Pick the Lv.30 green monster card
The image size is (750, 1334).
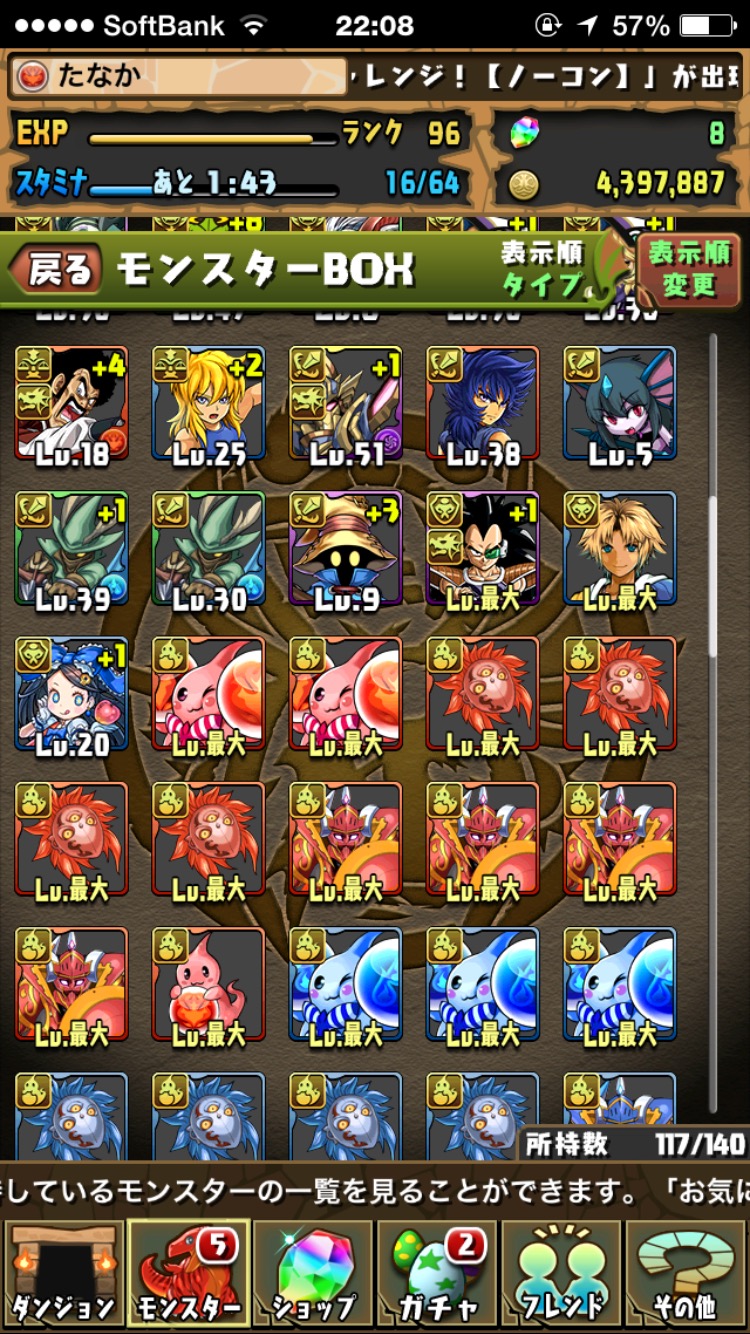pyautogui.click(x=208, y=549)
